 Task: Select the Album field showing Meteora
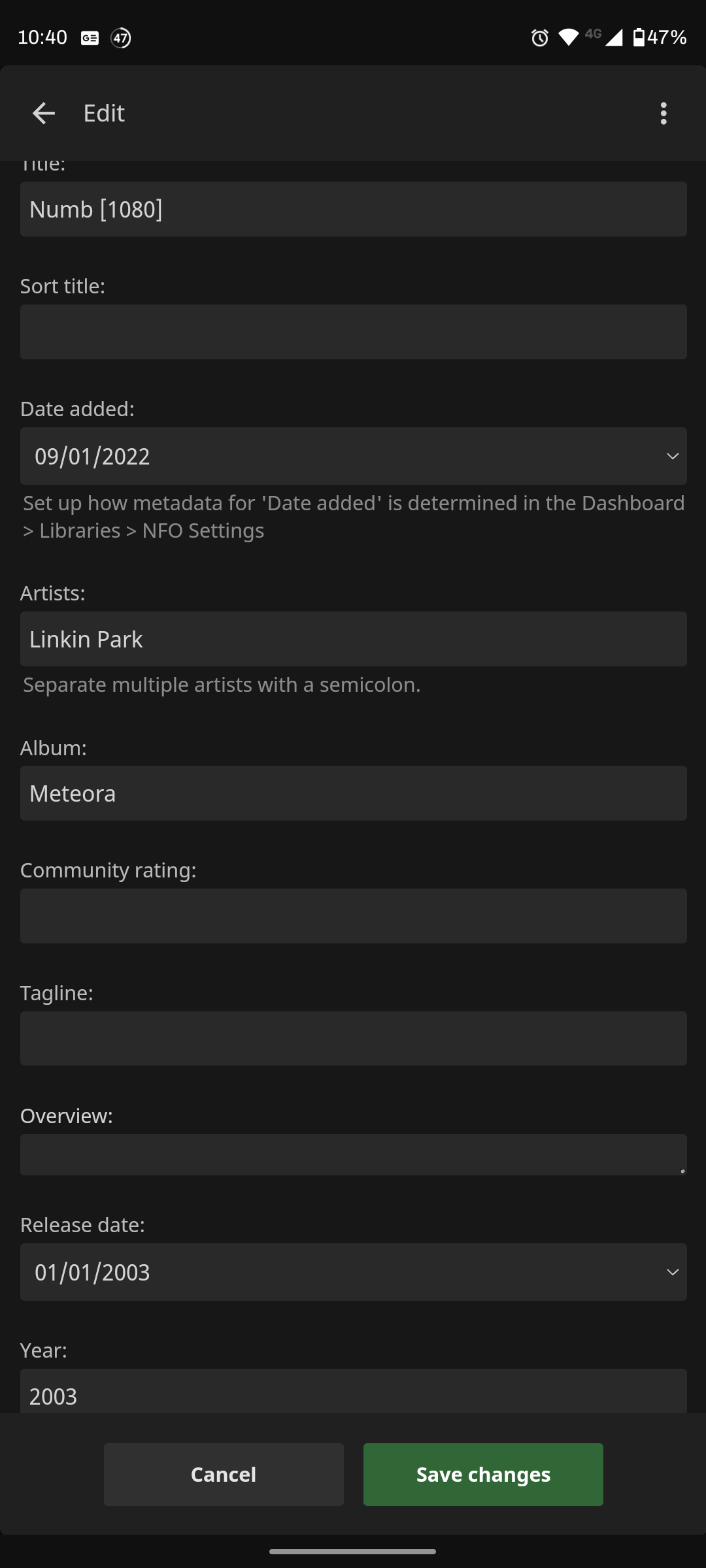pyautogui.click(x=353, y=793)
